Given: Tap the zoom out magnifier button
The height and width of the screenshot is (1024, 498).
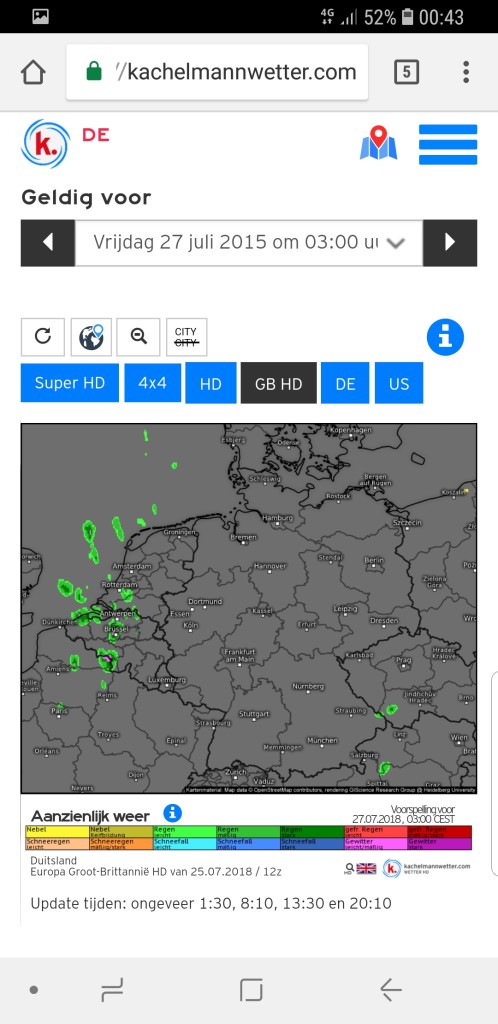Looking at the screenshot, I should pyautogui.click(x=138, y=337).
